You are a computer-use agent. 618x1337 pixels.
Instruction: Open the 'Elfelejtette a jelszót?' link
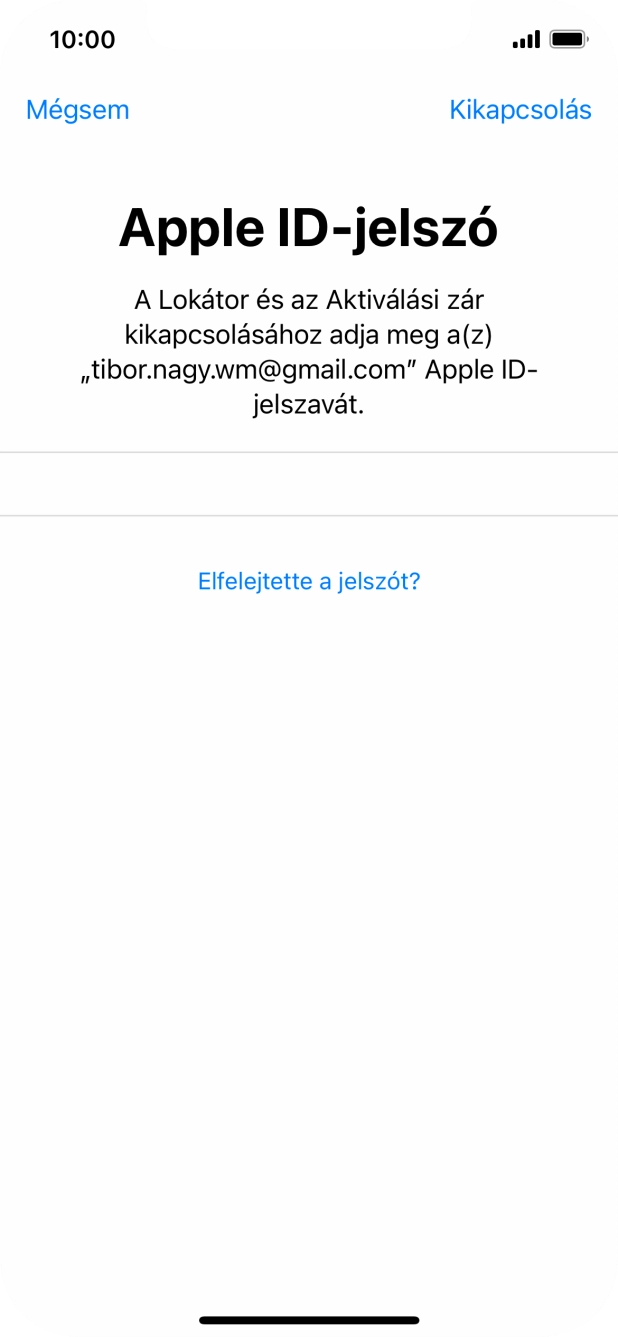click(x=309, y=581)
